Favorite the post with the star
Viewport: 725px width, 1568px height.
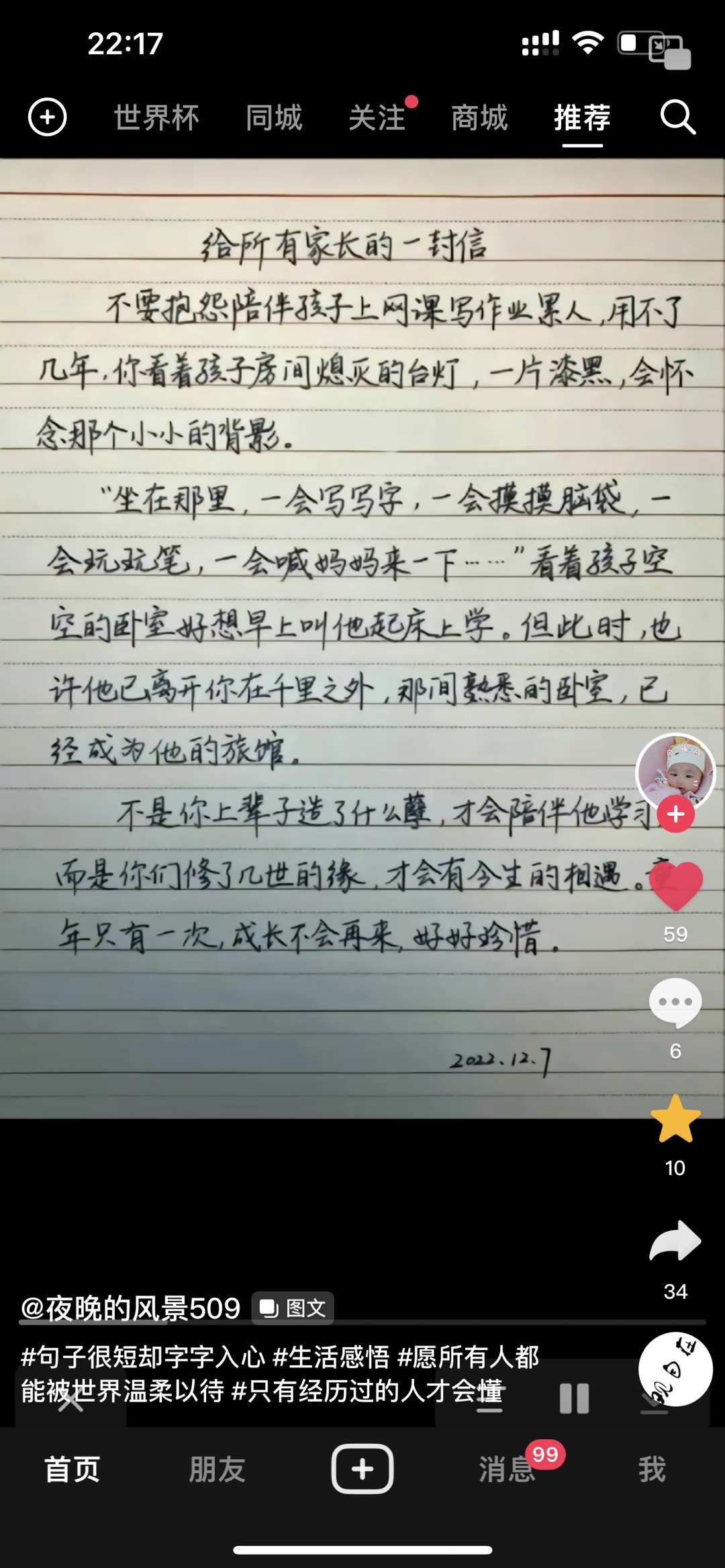pos(675,1119)
